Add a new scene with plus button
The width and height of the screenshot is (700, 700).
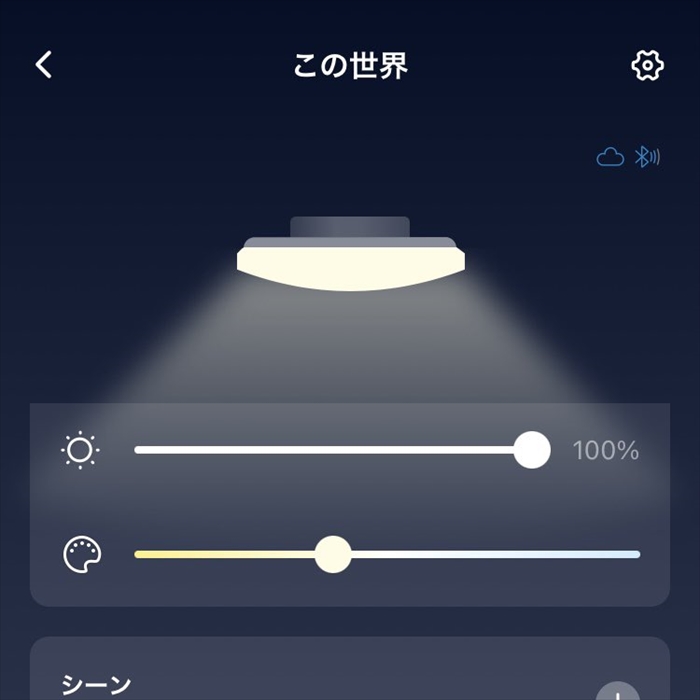pyautogui.click(x=617, y=692)
